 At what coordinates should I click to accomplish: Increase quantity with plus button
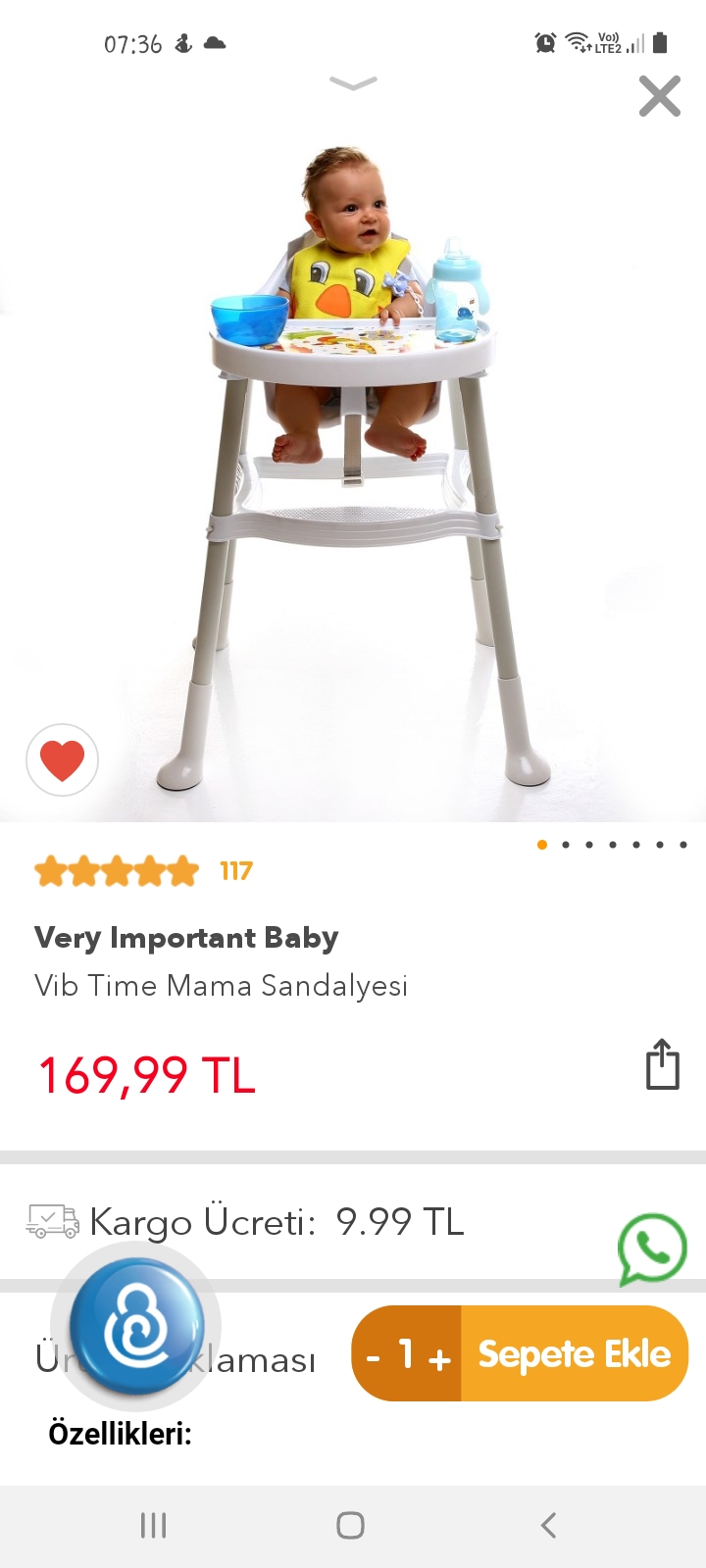tap(439, 1357)
